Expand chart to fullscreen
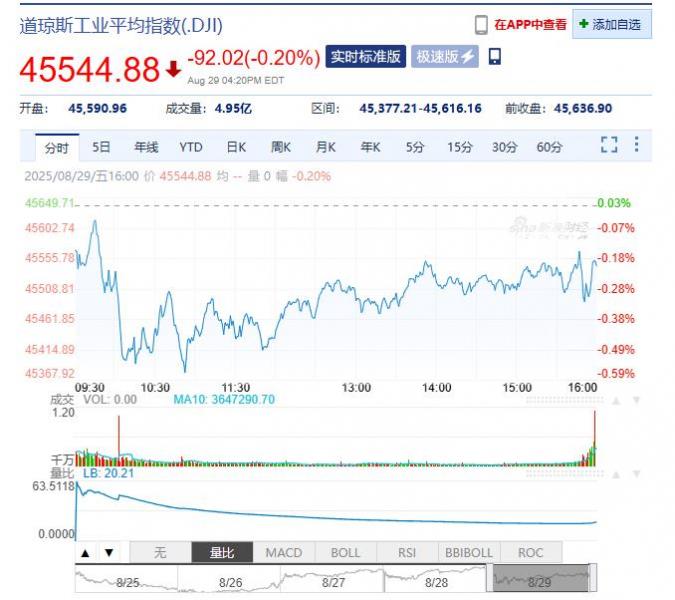 (609, 146)
